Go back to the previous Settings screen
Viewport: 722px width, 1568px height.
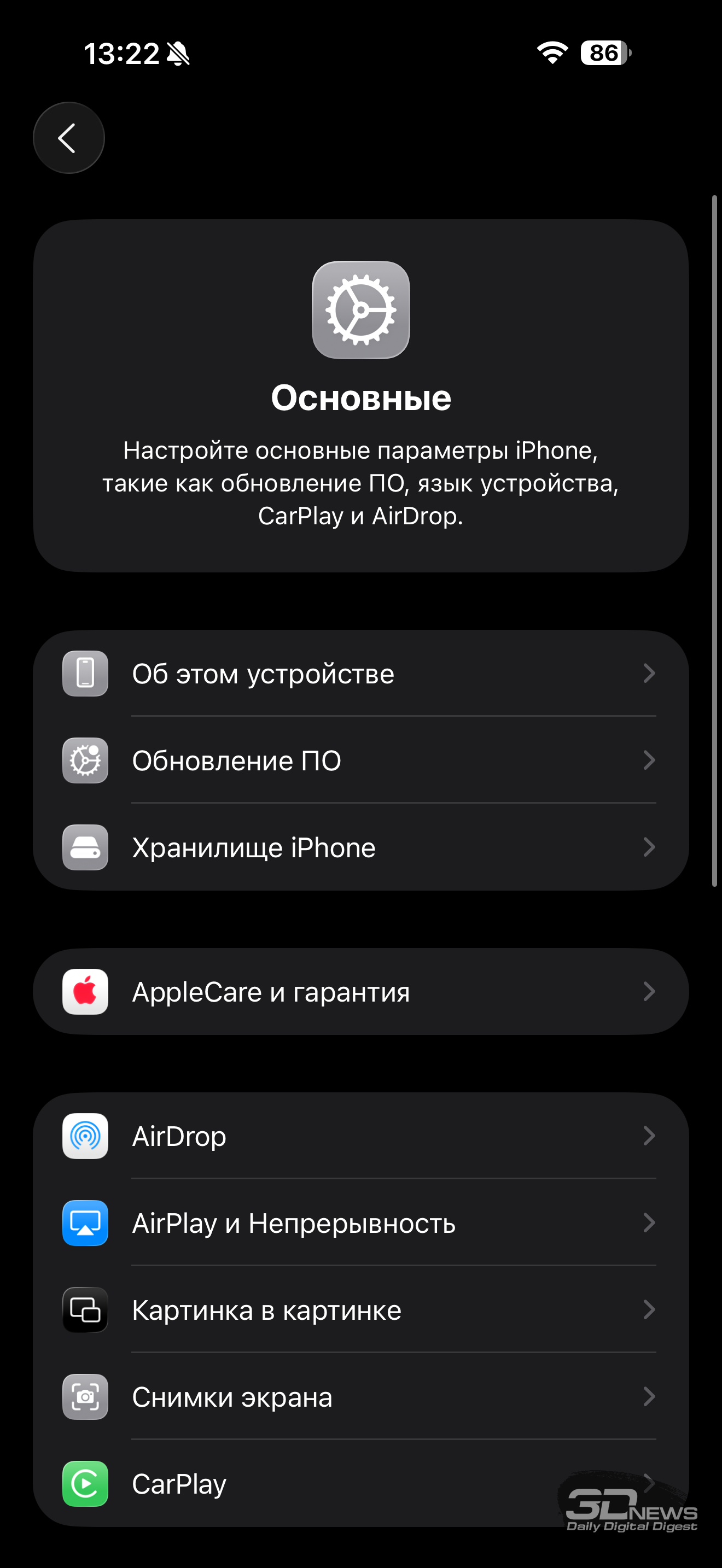pos(68,138)
